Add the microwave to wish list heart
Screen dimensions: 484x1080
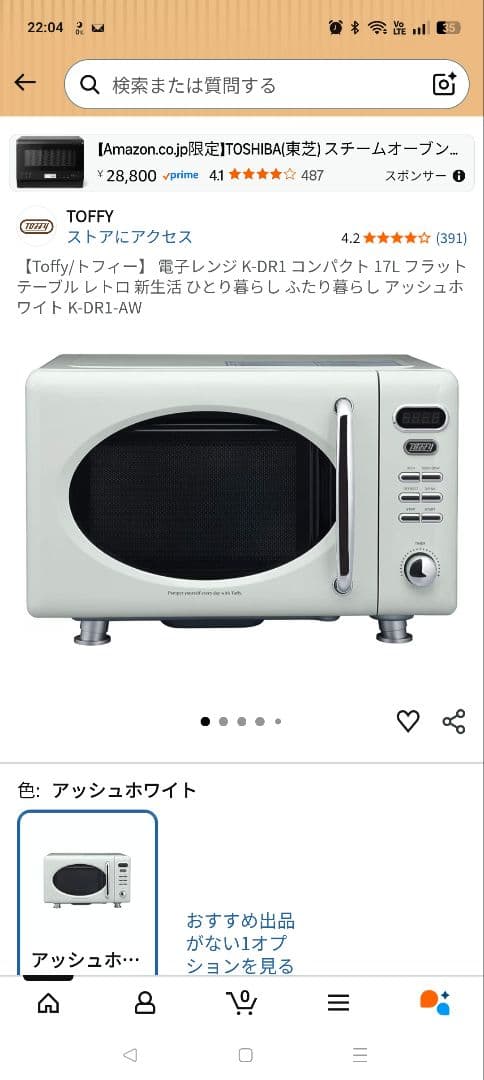[x=408, y=721]
